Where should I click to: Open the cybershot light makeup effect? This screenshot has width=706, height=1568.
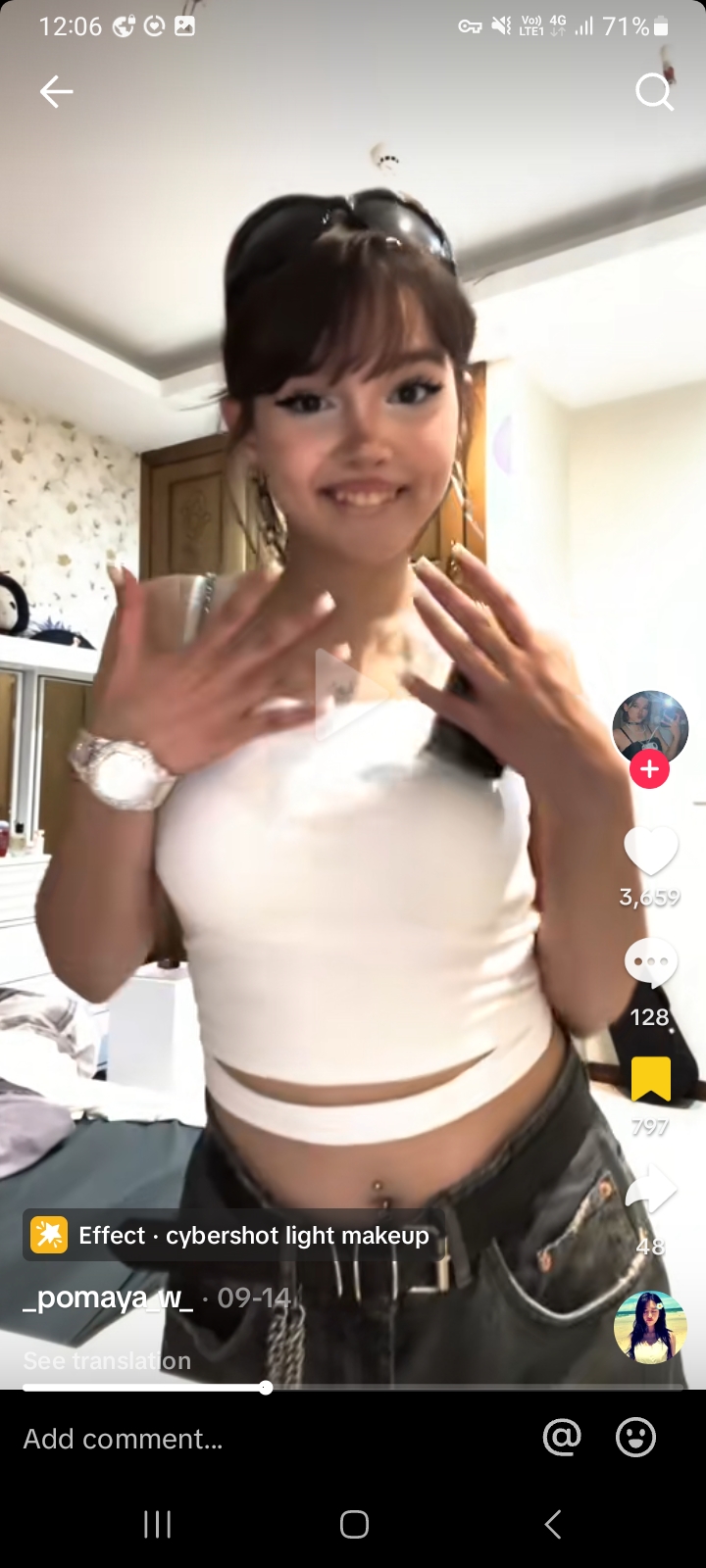point(230,1235)
